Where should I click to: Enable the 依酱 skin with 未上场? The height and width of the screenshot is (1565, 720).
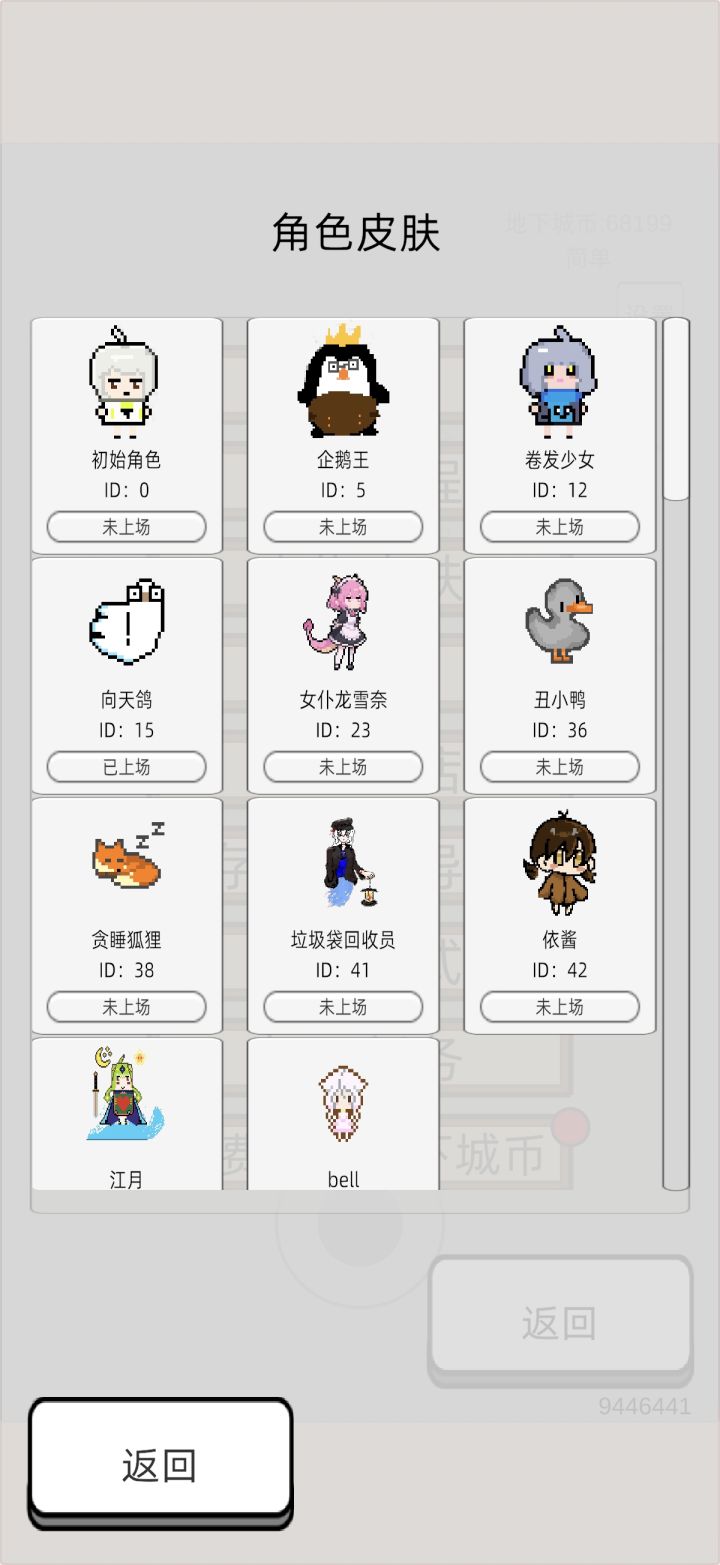(560, 1007)
